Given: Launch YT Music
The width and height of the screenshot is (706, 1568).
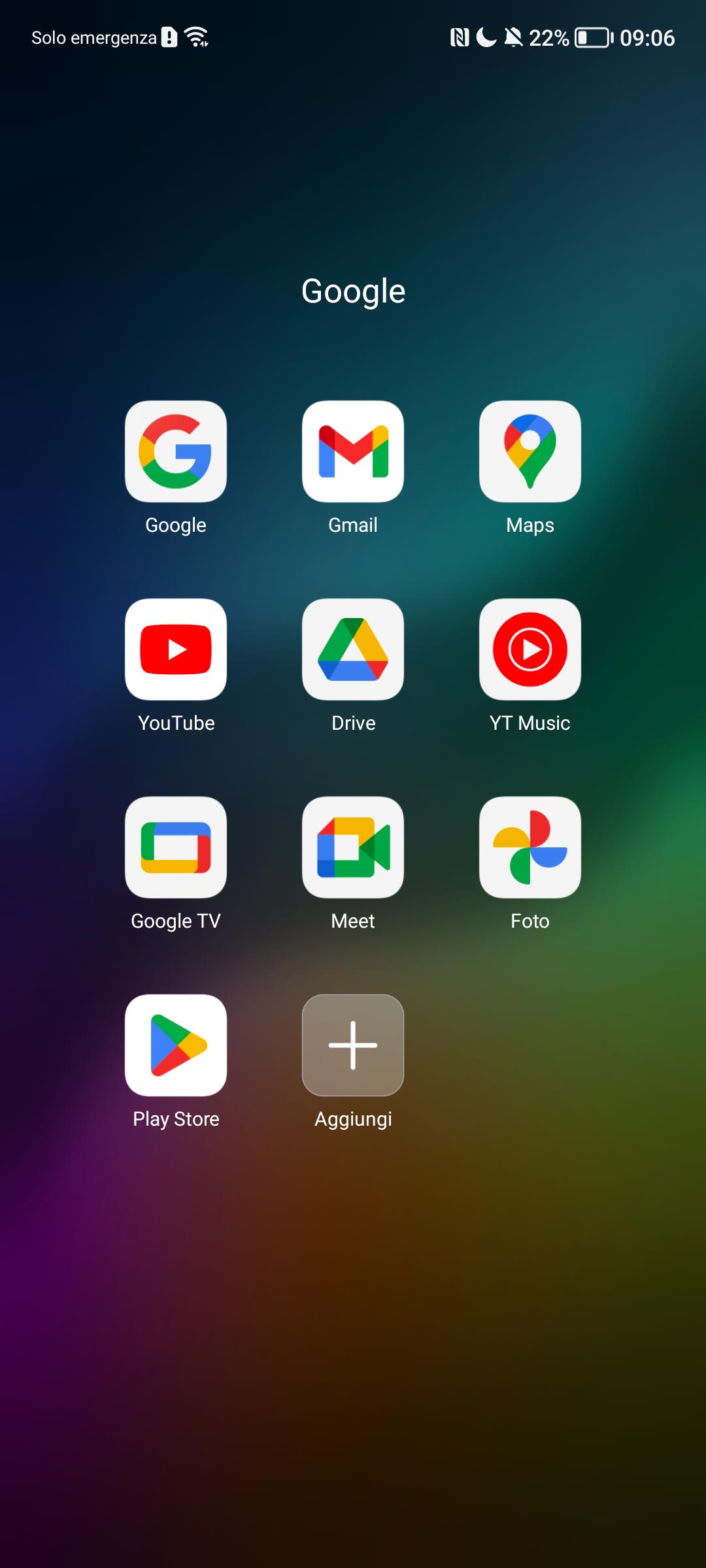Looking at the screenshot, I should point(529,649).
